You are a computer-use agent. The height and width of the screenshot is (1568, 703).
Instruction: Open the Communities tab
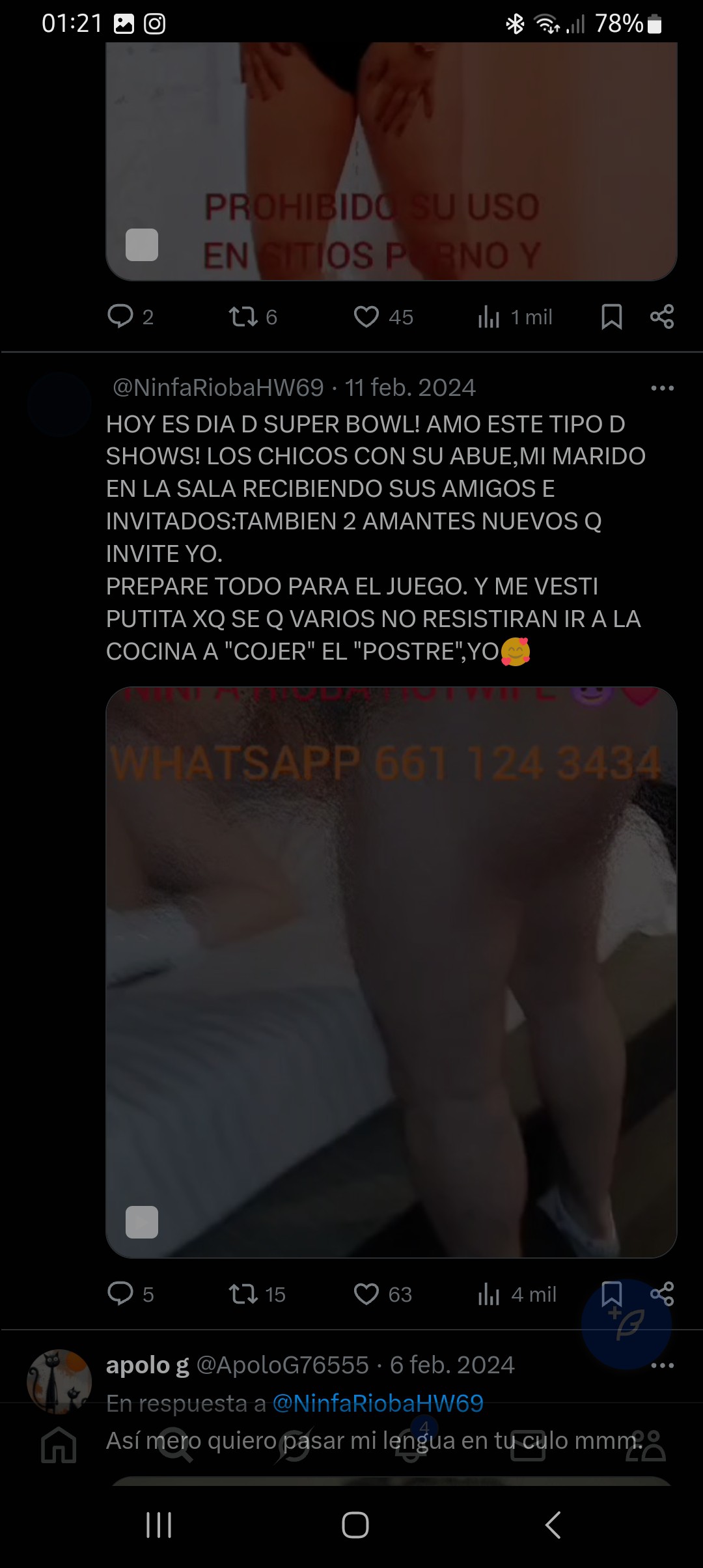coord(645,1445)
